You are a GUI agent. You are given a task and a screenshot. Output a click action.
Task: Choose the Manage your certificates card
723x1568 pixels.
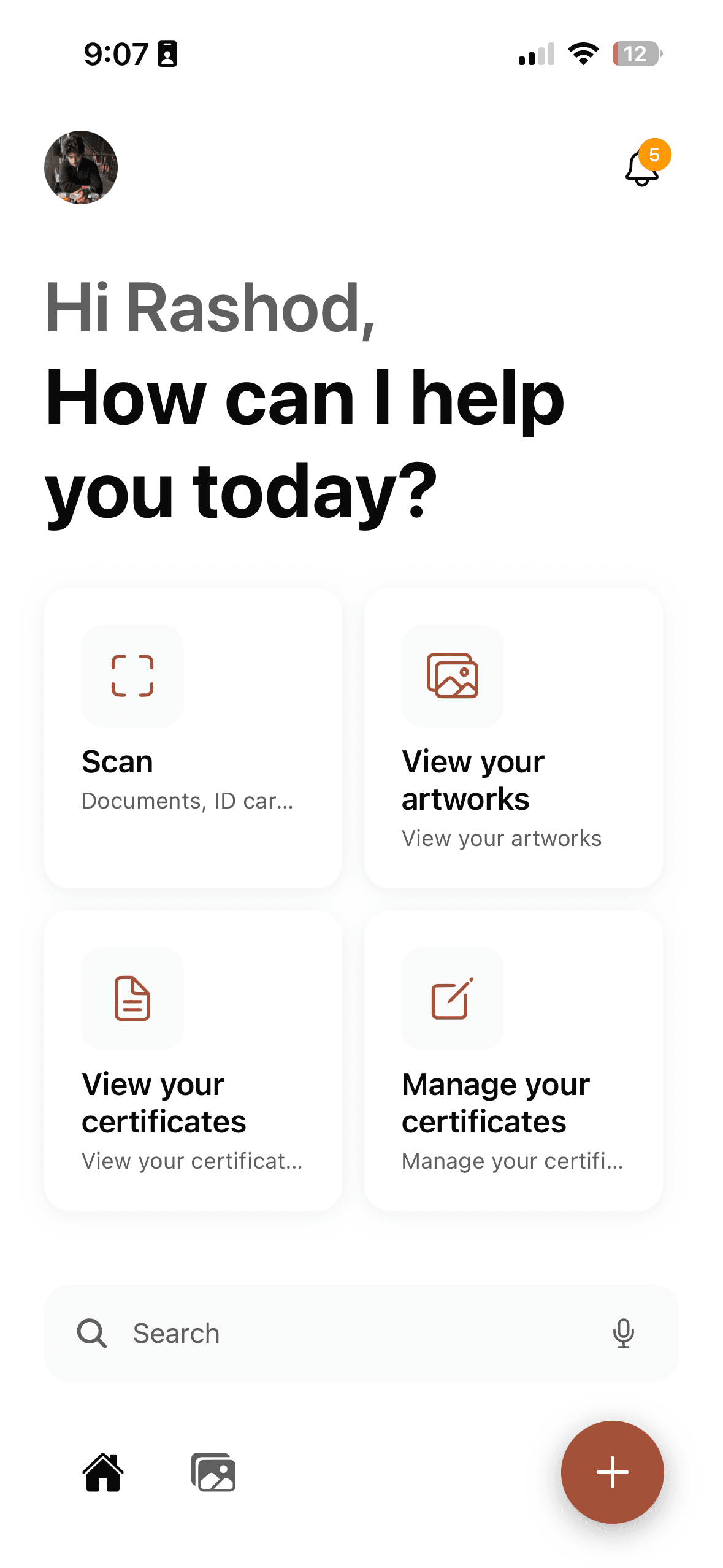point(513,1060)
